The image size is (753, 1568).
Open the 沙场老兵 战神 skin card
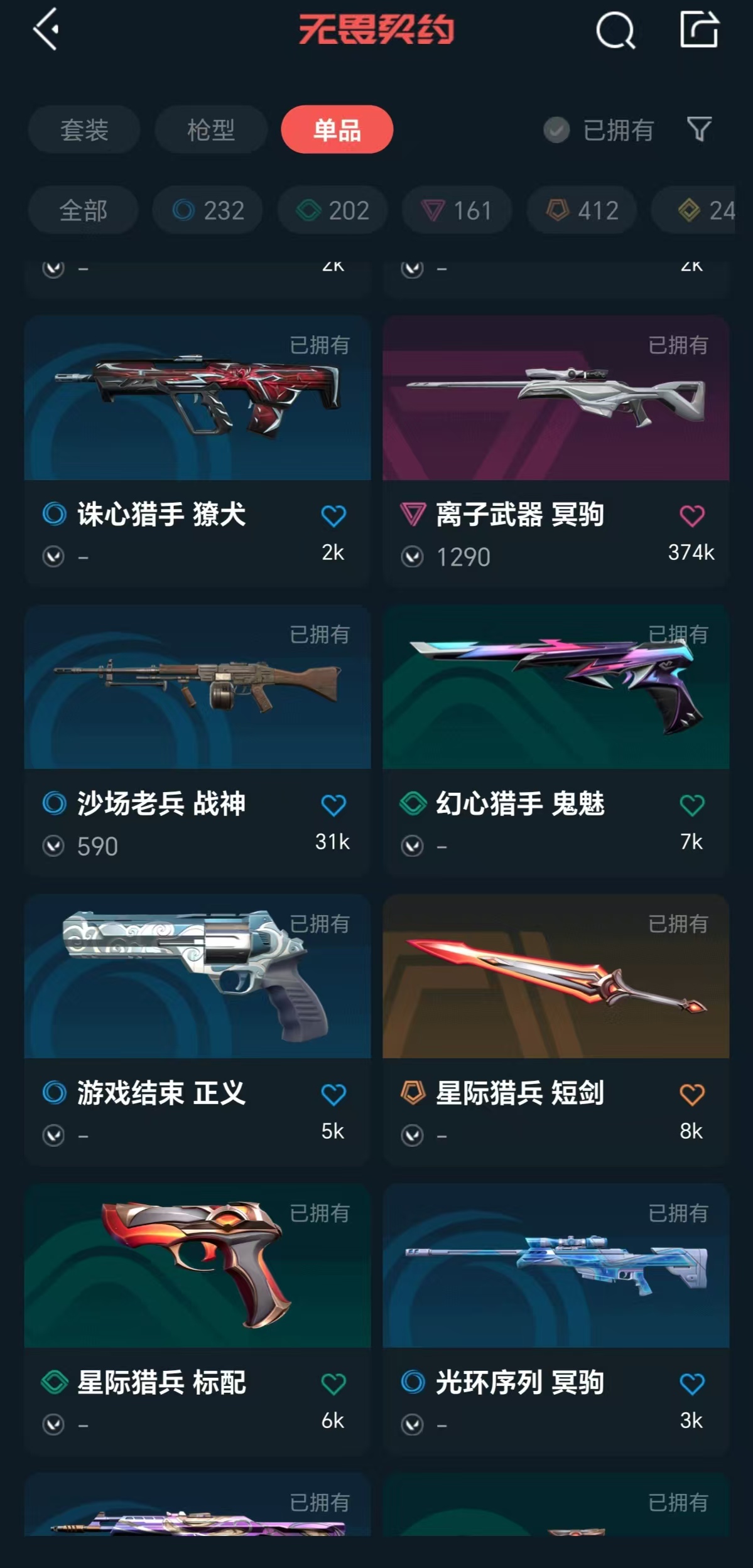click(197, 740)
